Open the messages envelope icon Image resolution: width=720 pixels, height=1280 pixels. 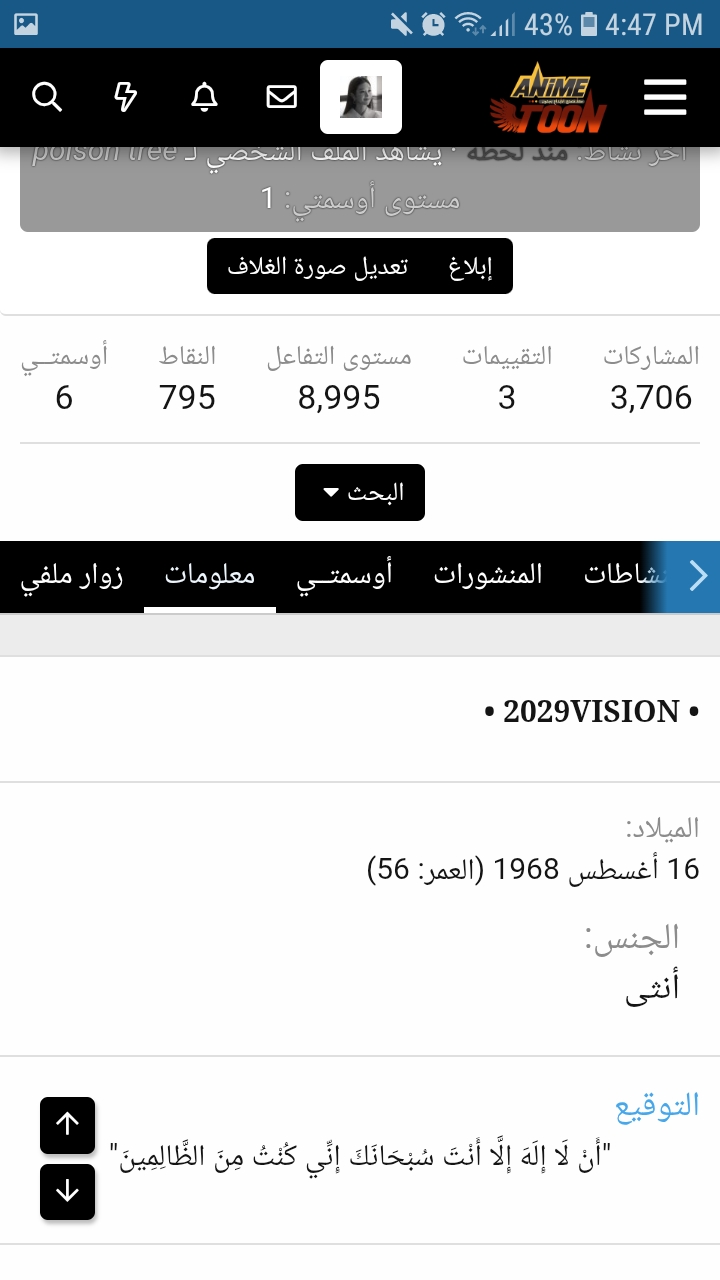pyautogui.click(x=282, y=97)
